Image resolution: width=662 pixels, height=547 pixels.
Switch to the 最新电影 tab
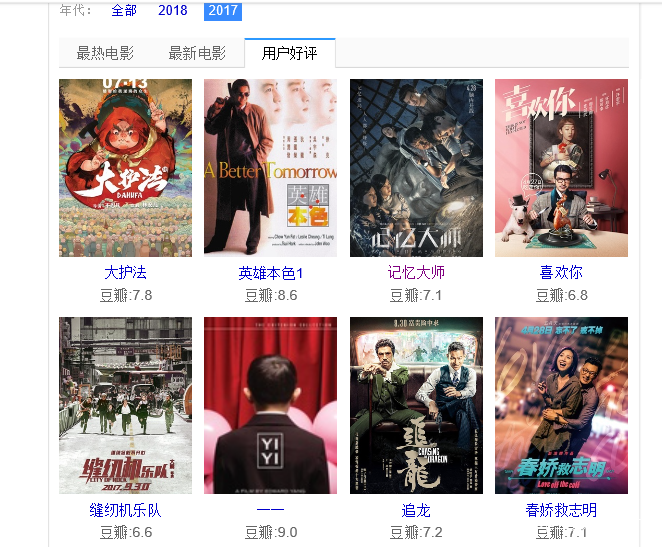coord(197,53)
